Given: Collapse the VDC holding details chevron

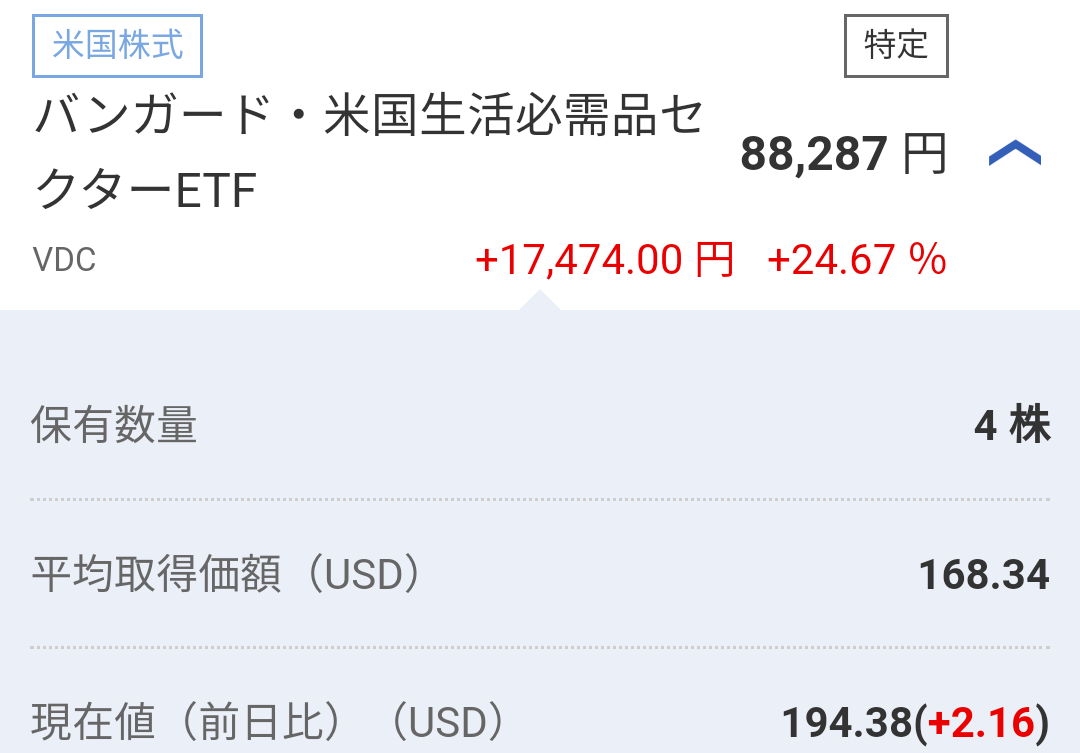Looking at the screenshot, I should coord(1014,155).
